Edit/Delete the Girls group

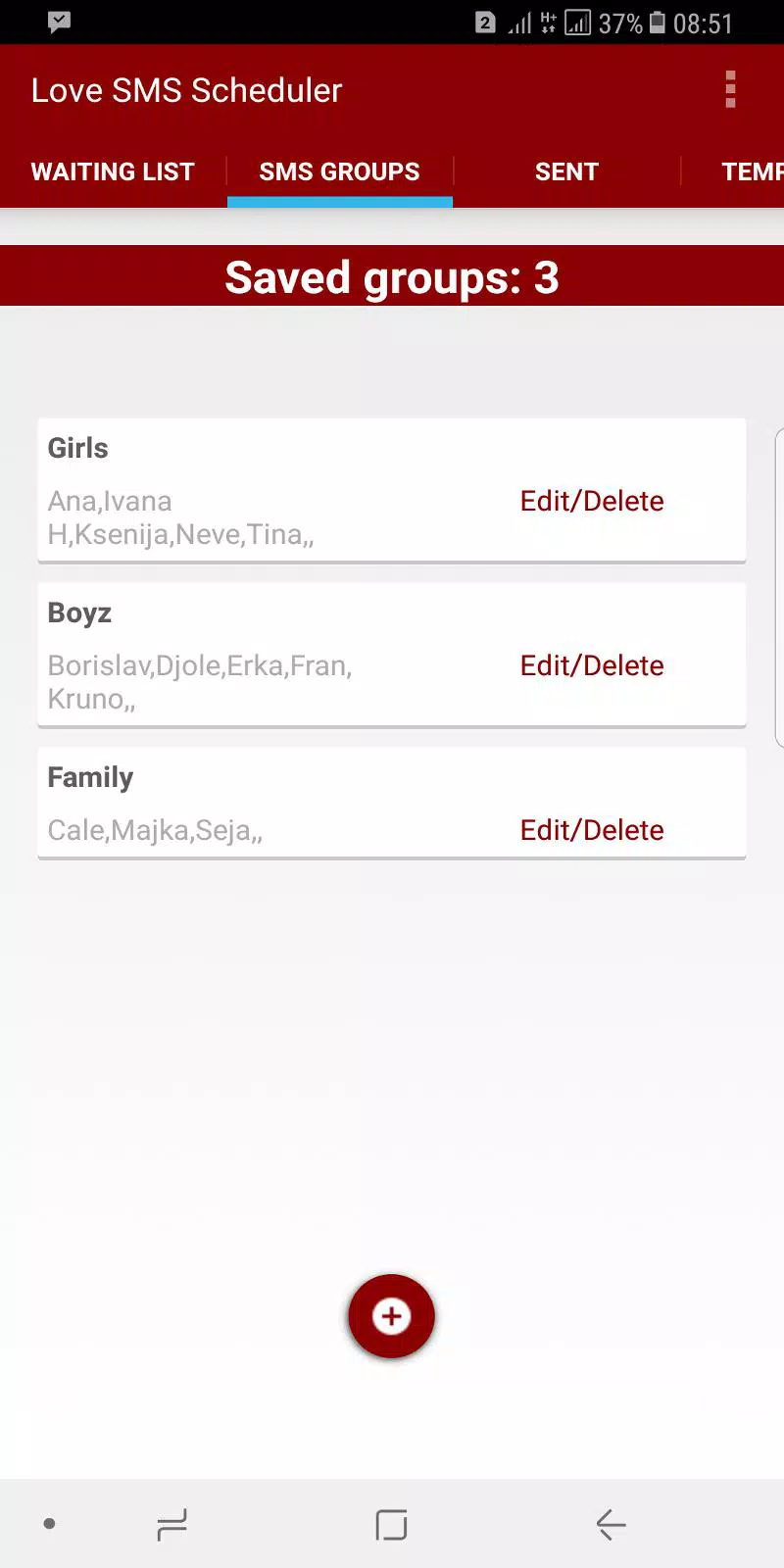591,501
